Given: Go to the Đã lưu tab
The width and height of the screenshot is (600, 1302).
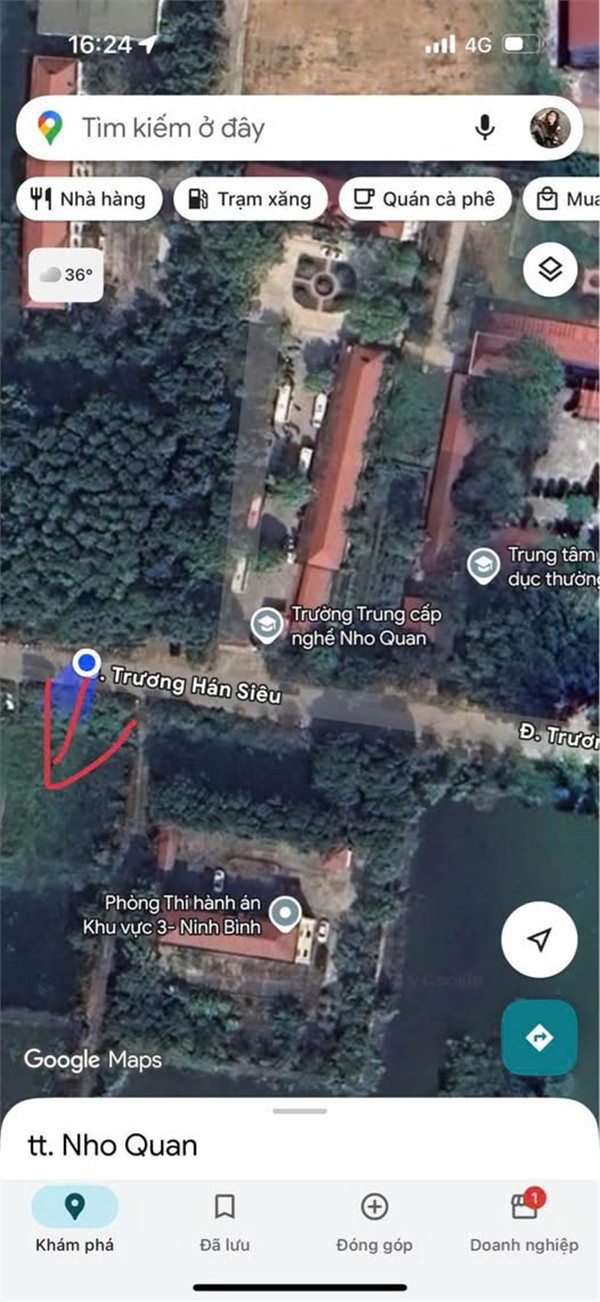Looking at the screenshot, I should (x=225, y=1220).
